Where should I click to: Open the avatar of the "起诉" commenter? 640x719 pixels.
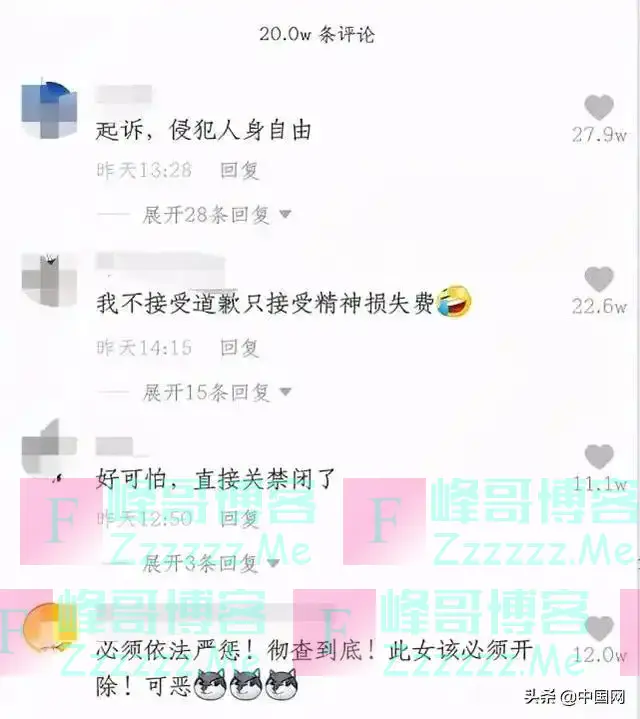point(48,110)
